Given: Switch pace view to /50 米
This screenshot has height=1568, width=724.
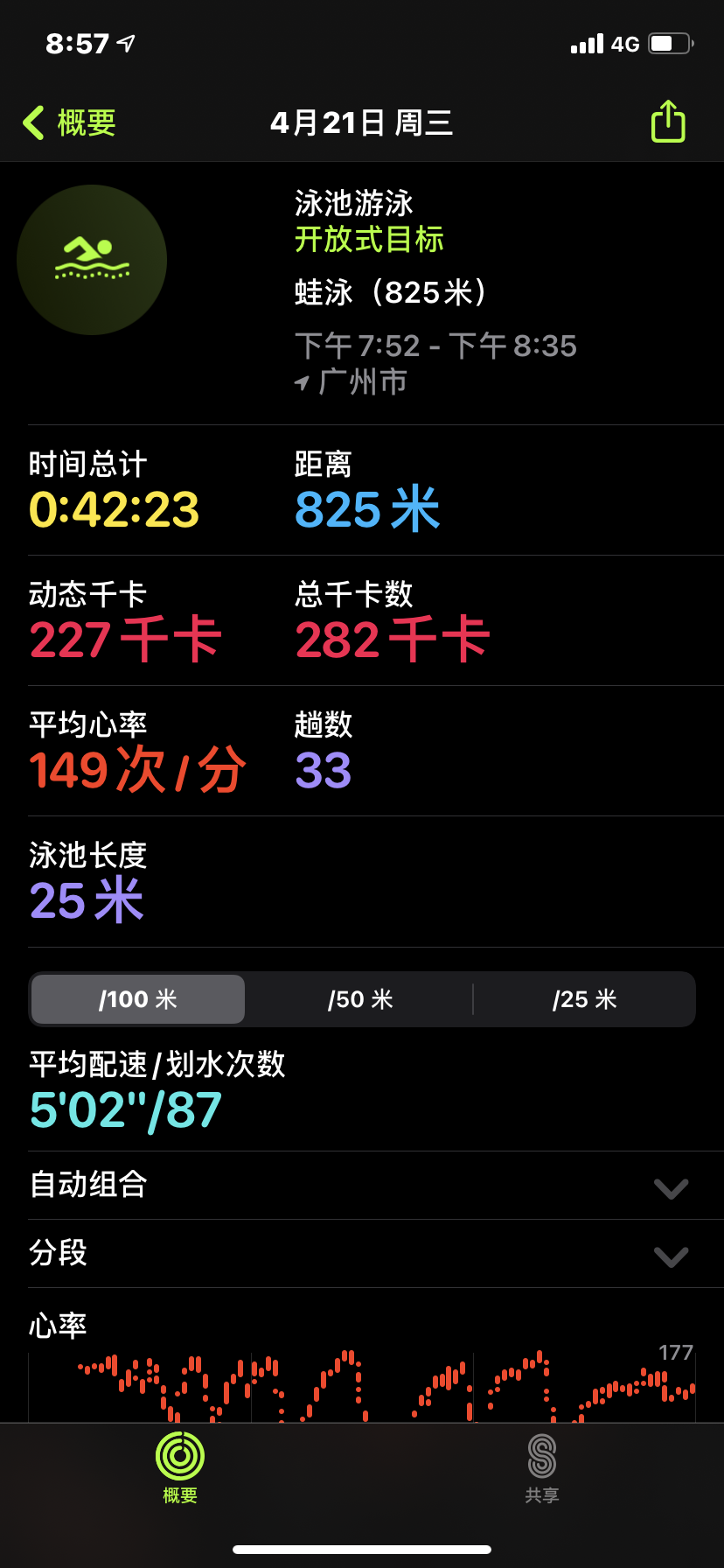Looking at the screenshot, I should tap(360, 999).
